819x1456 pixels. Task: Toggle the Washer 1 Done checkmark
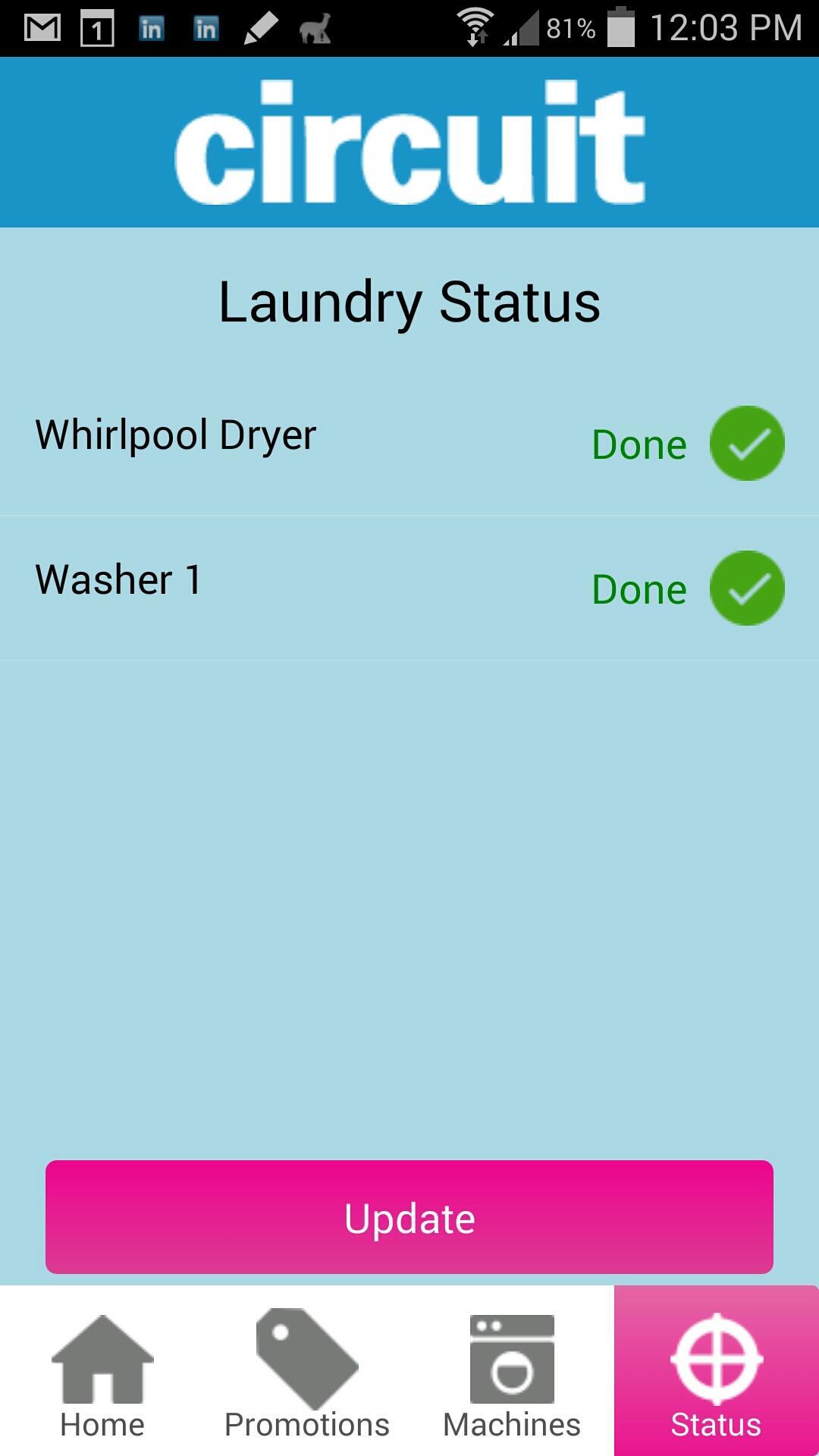[747, 589]
